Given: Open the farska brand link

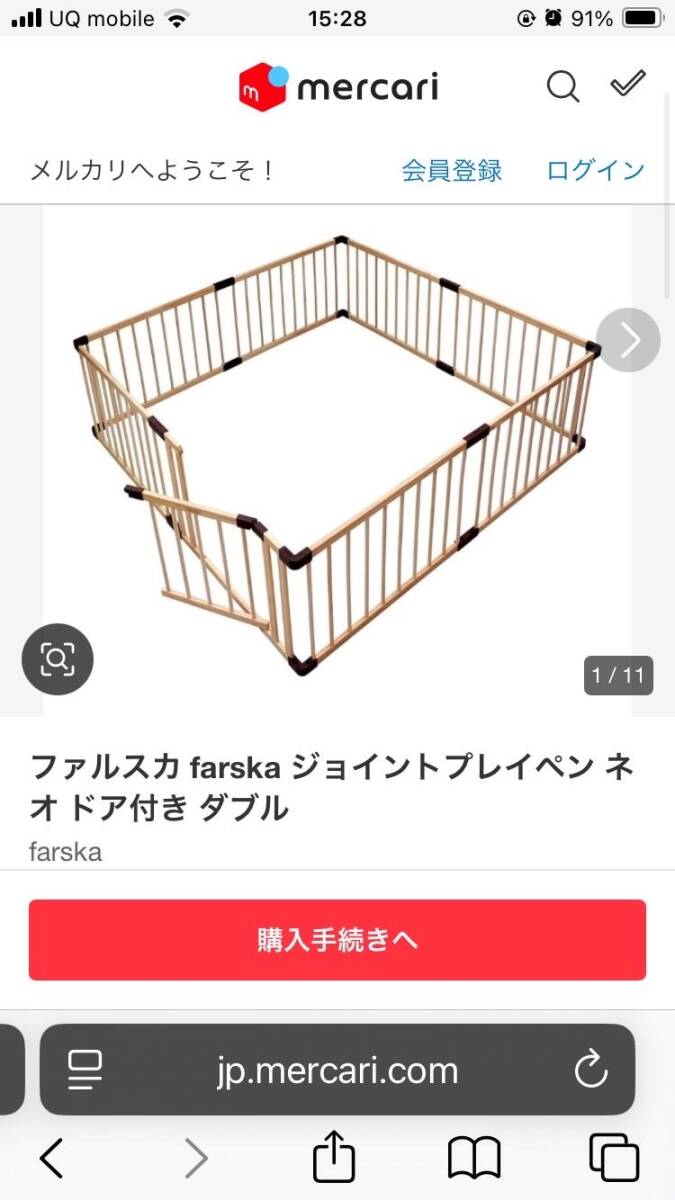Looking at the screenshot, I should [x=66, y=852].
